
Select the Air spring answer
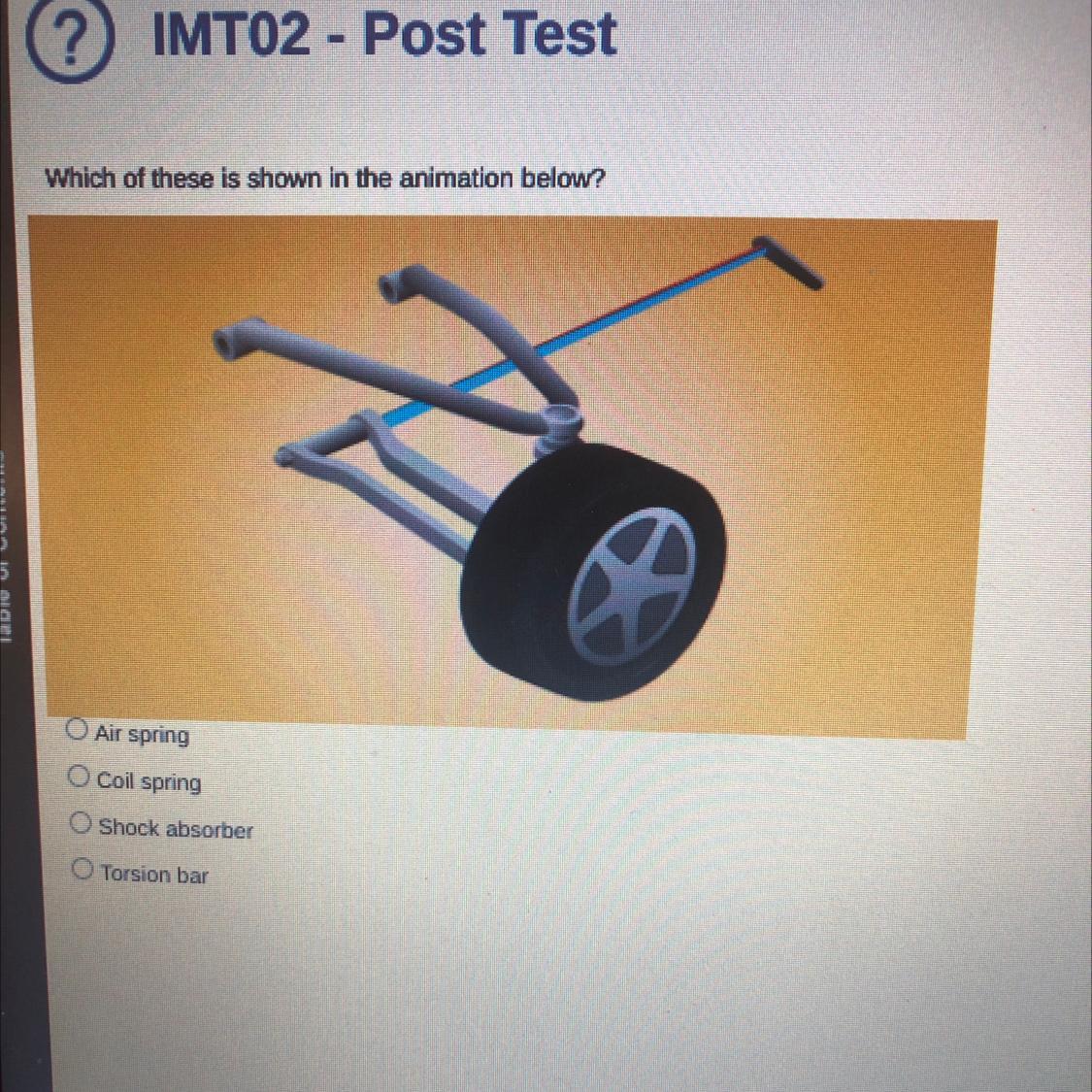79,730
